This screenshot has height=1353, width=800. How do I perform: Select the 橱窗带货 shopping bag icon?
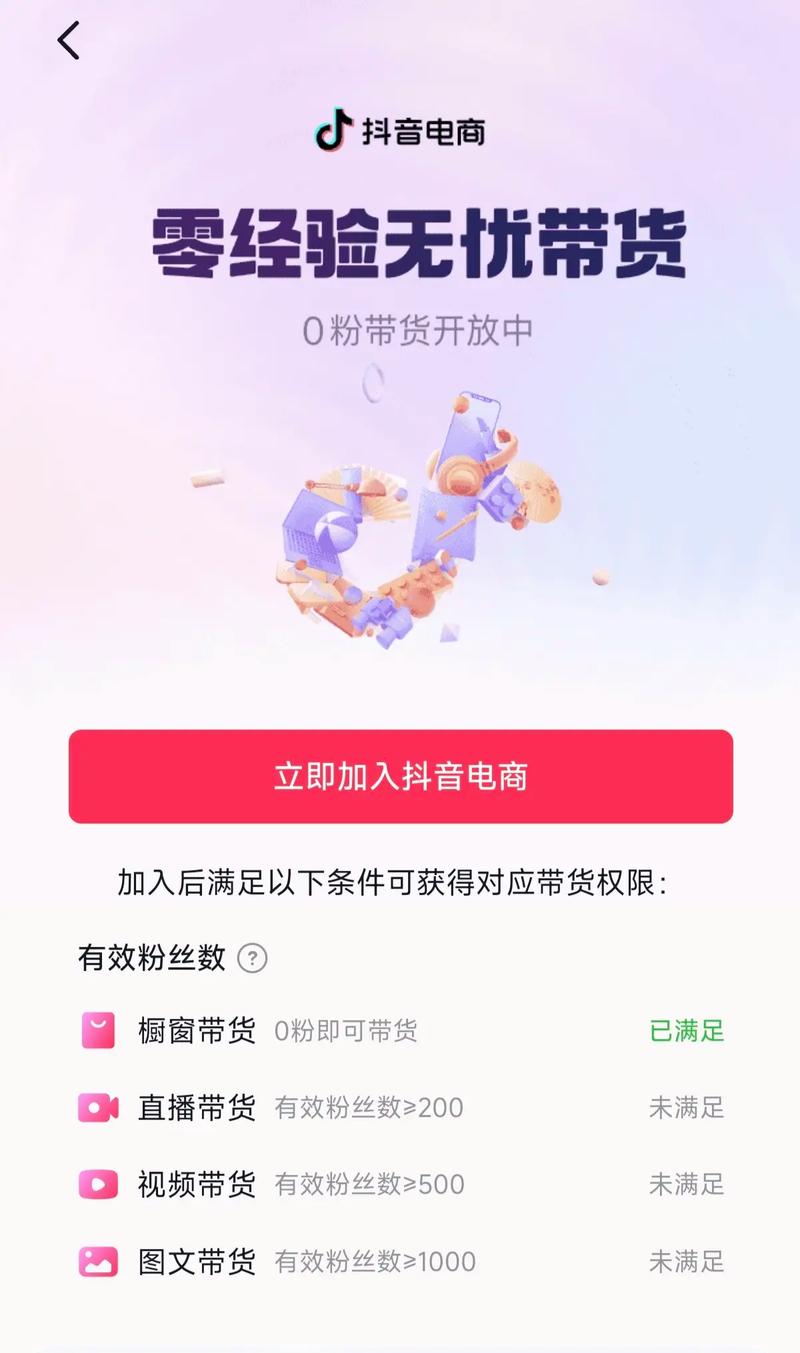pyautogui.click(x=100, y=1031)
